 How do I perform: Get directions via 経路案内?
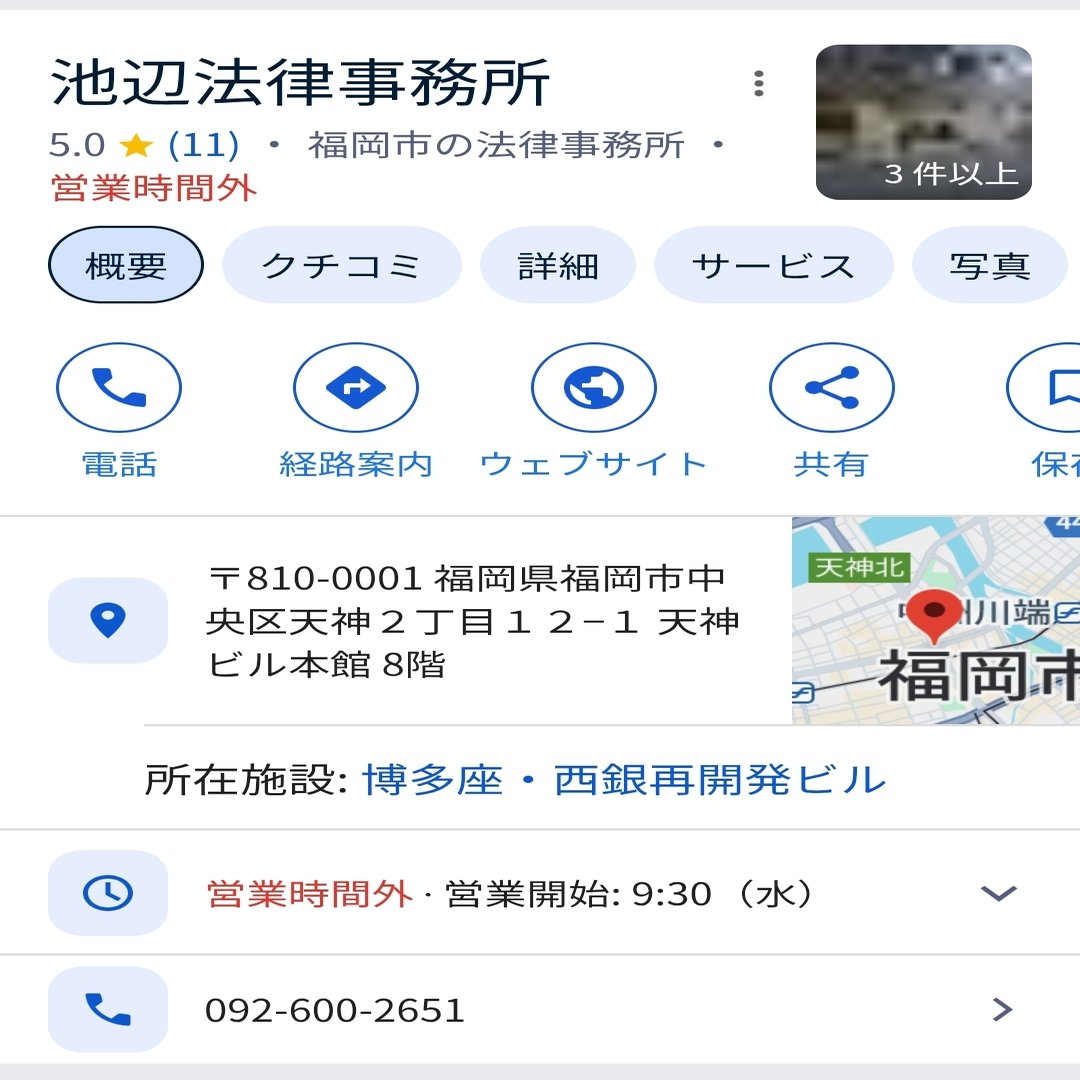tap(356, 388)
